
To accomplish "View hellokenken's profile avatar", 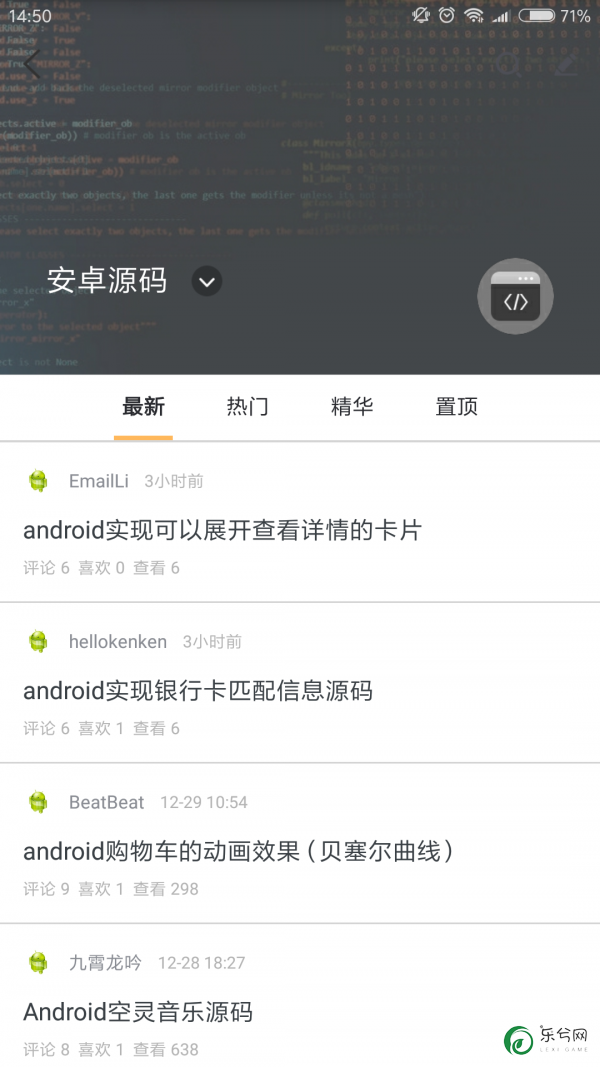I will tap(39, 642).
